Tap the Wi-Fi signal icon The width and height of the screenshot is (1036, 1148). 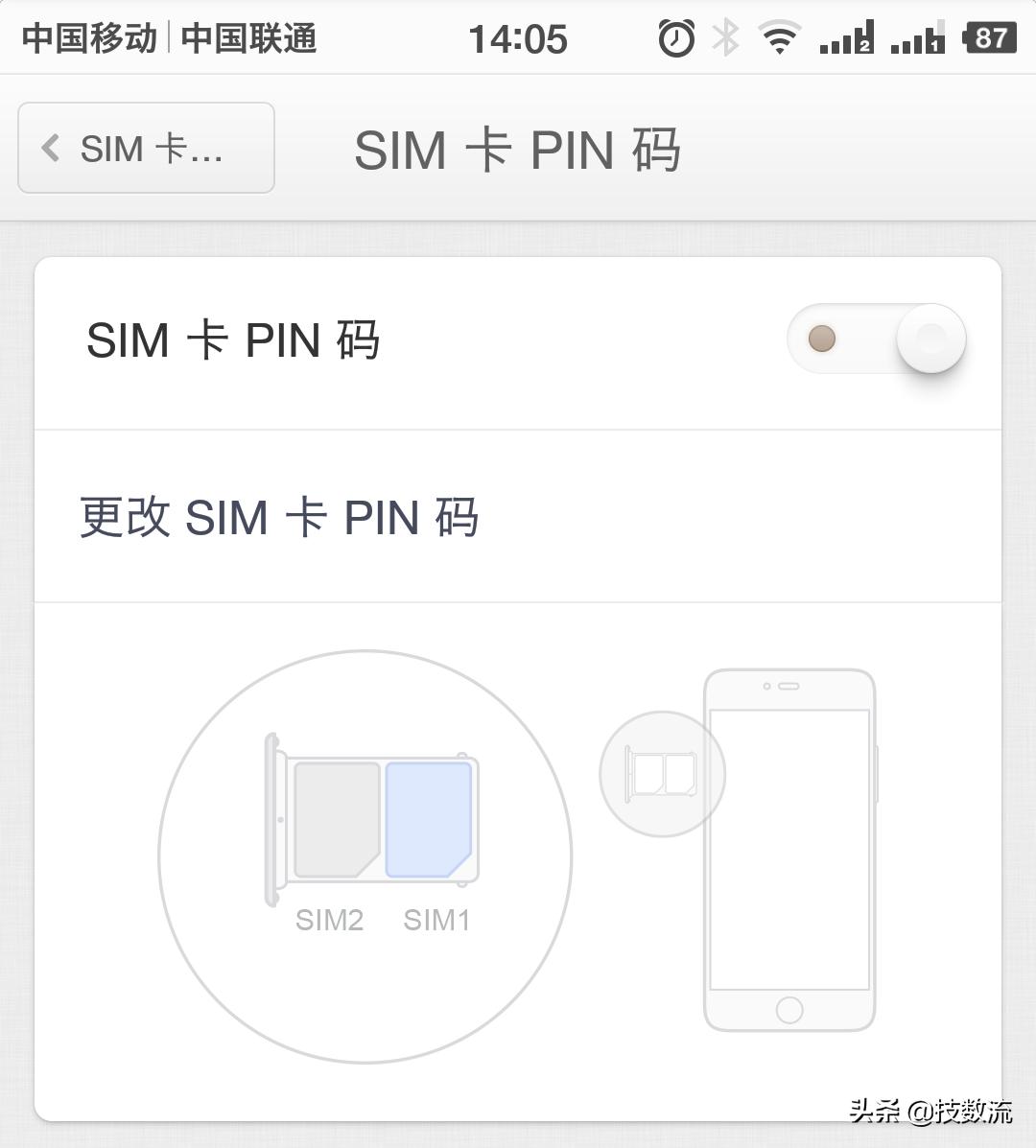coord(779,36)
